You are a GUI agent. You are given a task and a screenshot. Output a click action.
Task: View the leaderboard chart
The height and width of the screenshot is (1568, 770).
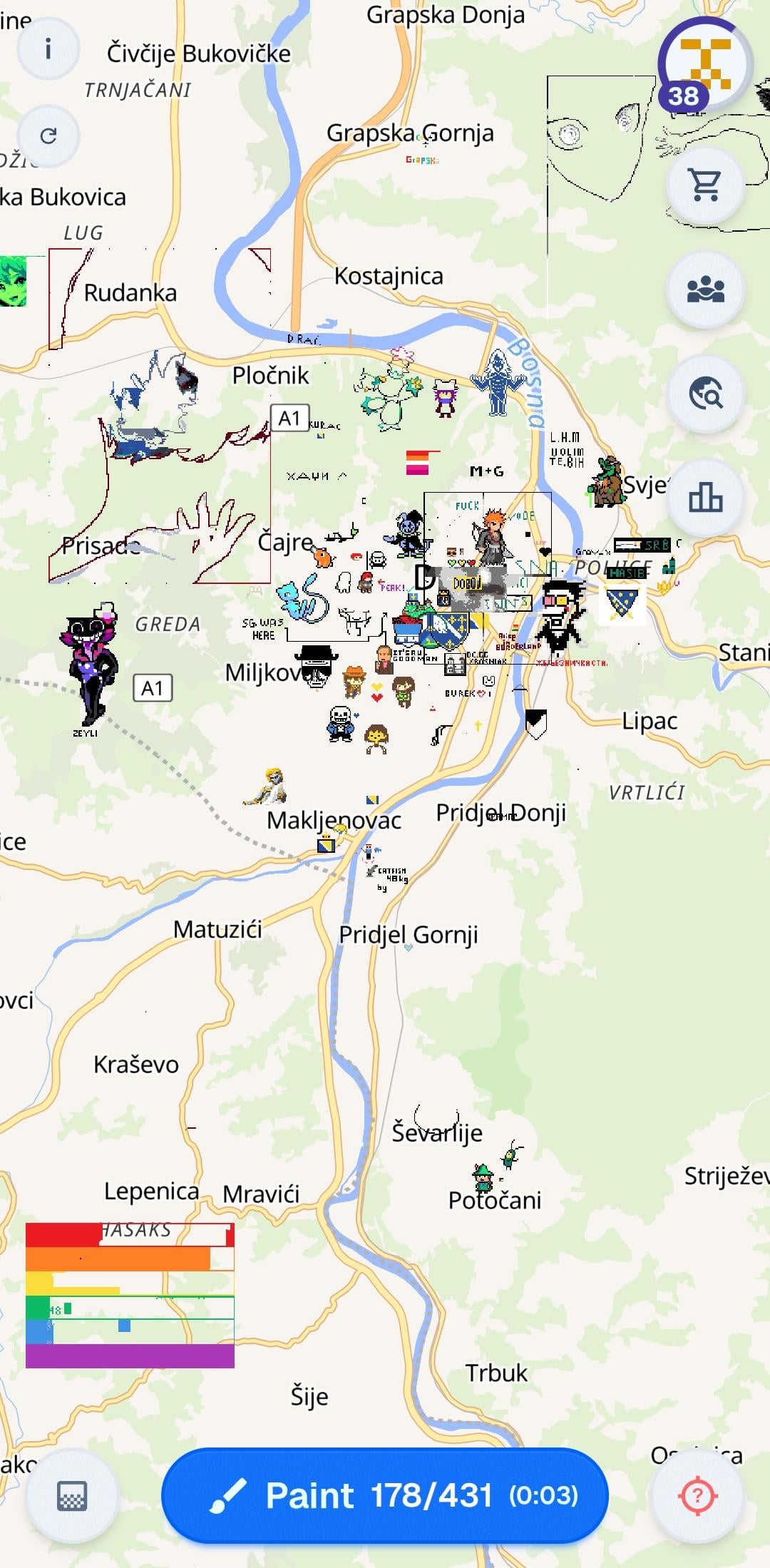(x=705, y=498)
